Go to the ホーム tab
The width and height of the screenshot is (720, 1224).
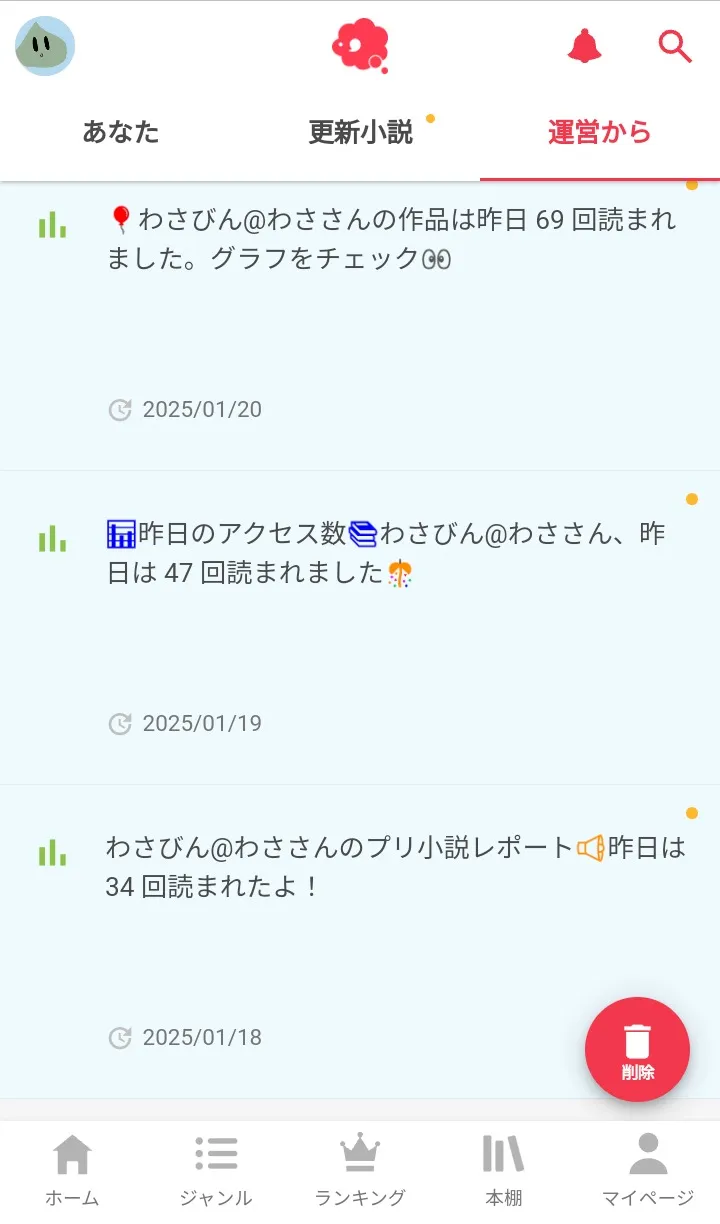[72, 1169]
